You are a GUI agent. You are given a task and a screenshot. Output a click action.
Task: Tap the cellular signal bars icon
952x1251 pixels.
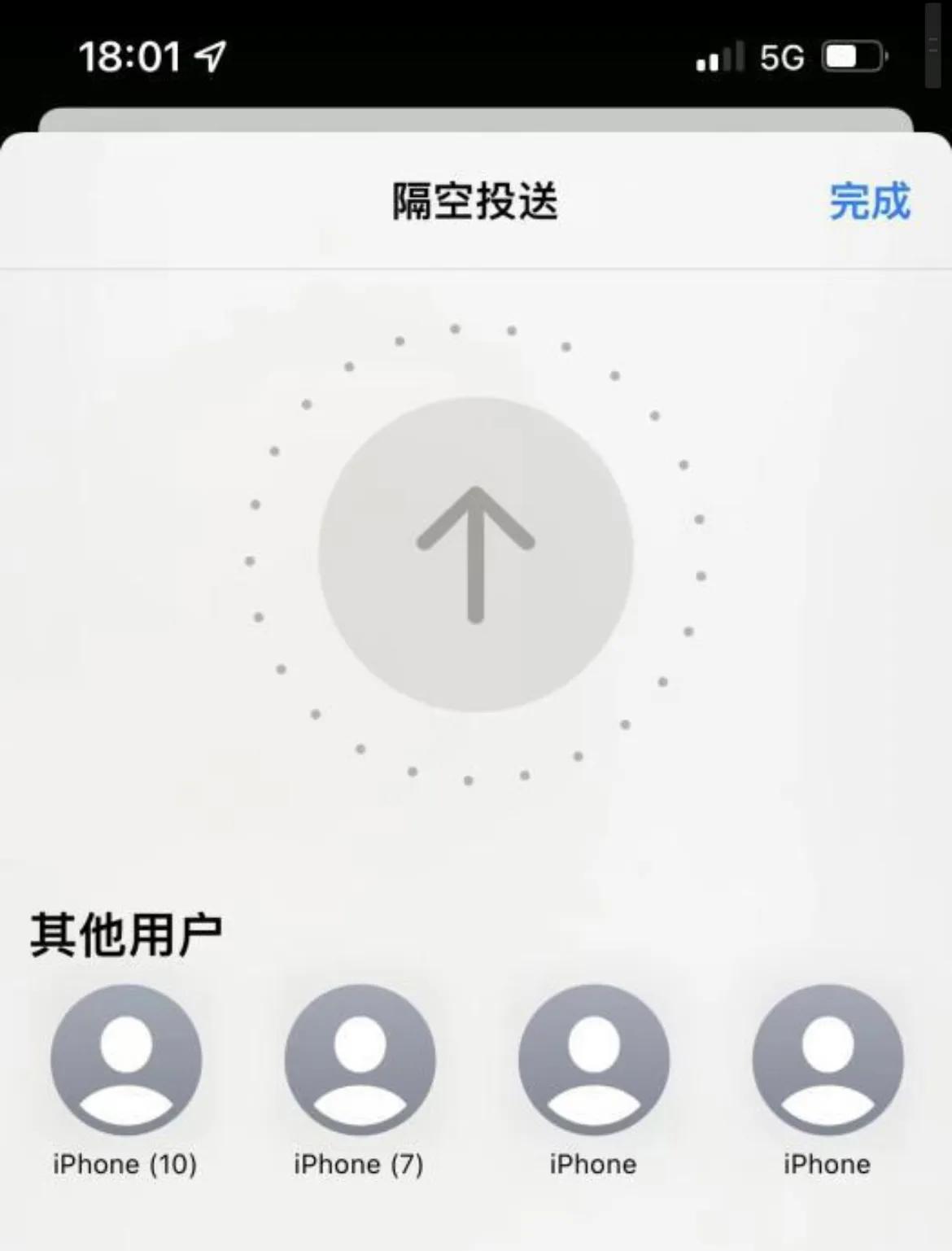718,57
